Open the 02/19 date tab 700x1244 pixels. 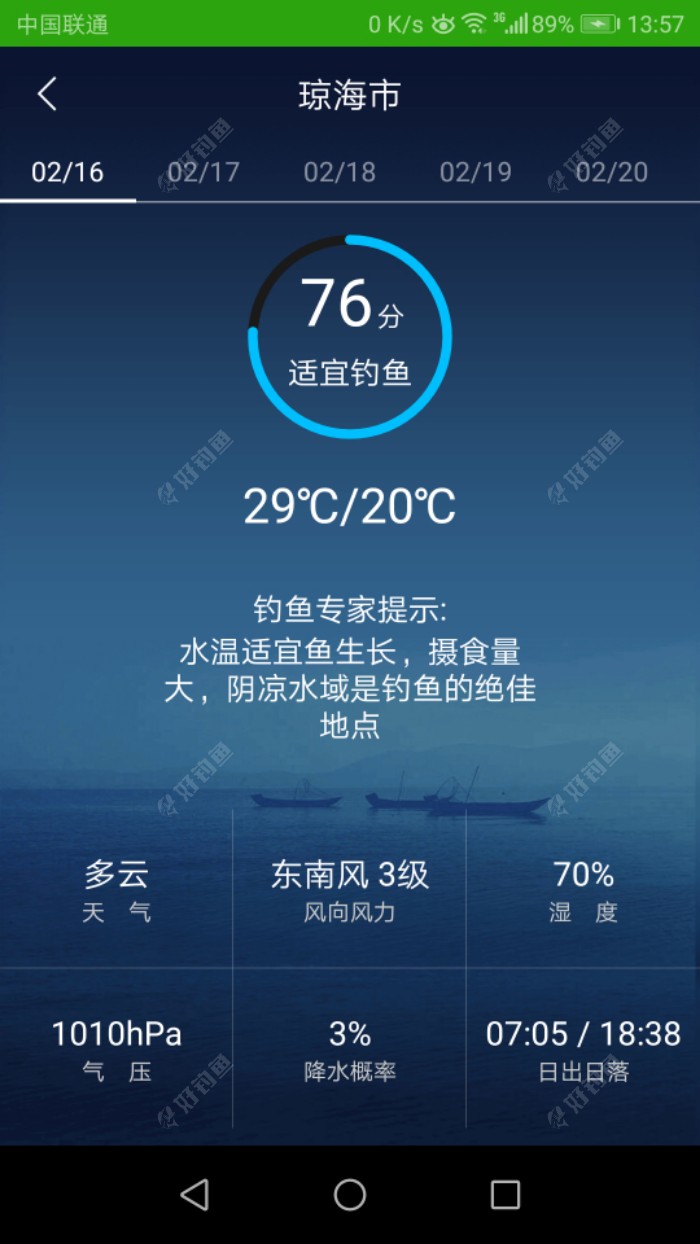(476, 172)
